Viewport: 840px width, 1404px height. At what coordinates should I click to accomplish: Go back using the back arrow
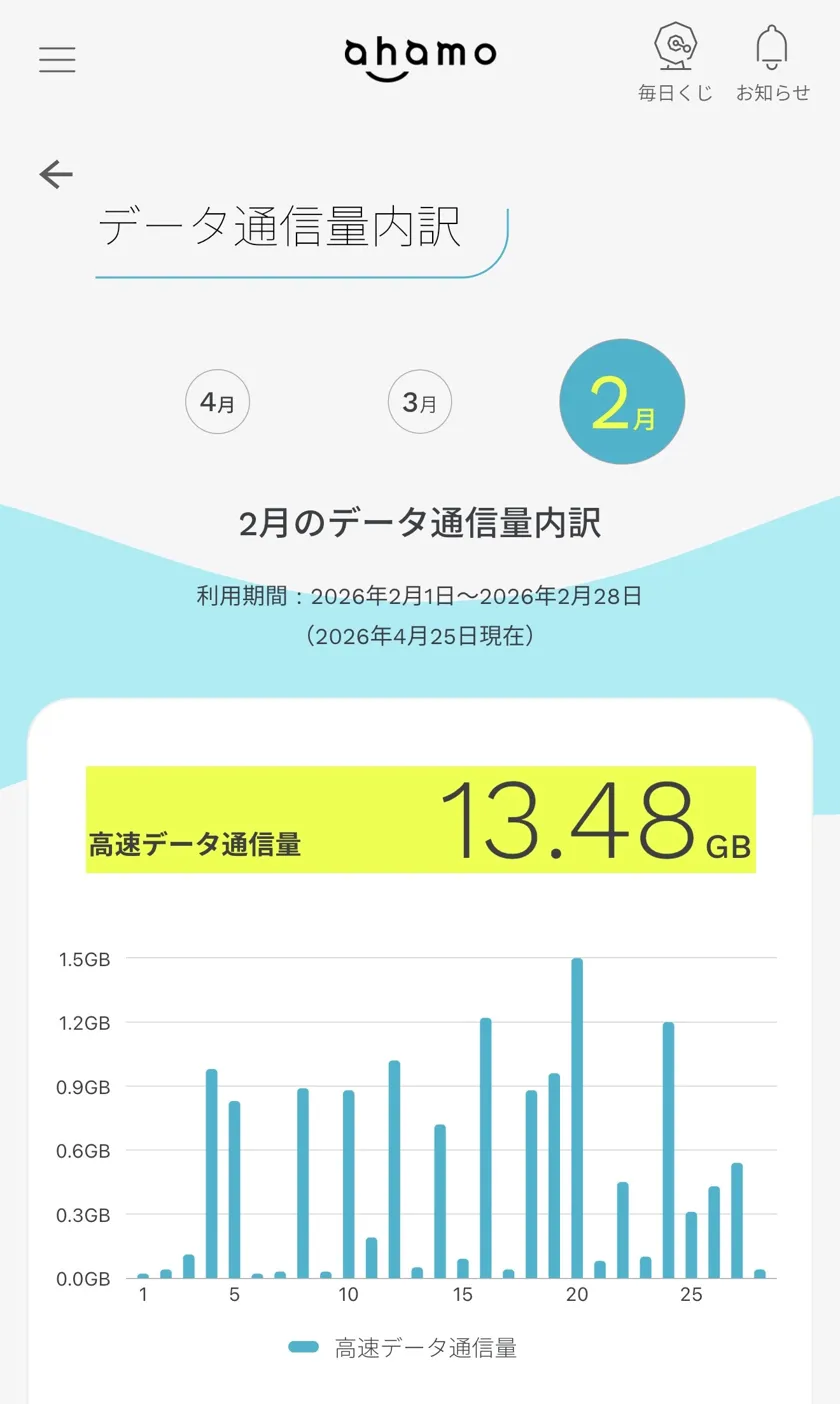coord(54,173)
